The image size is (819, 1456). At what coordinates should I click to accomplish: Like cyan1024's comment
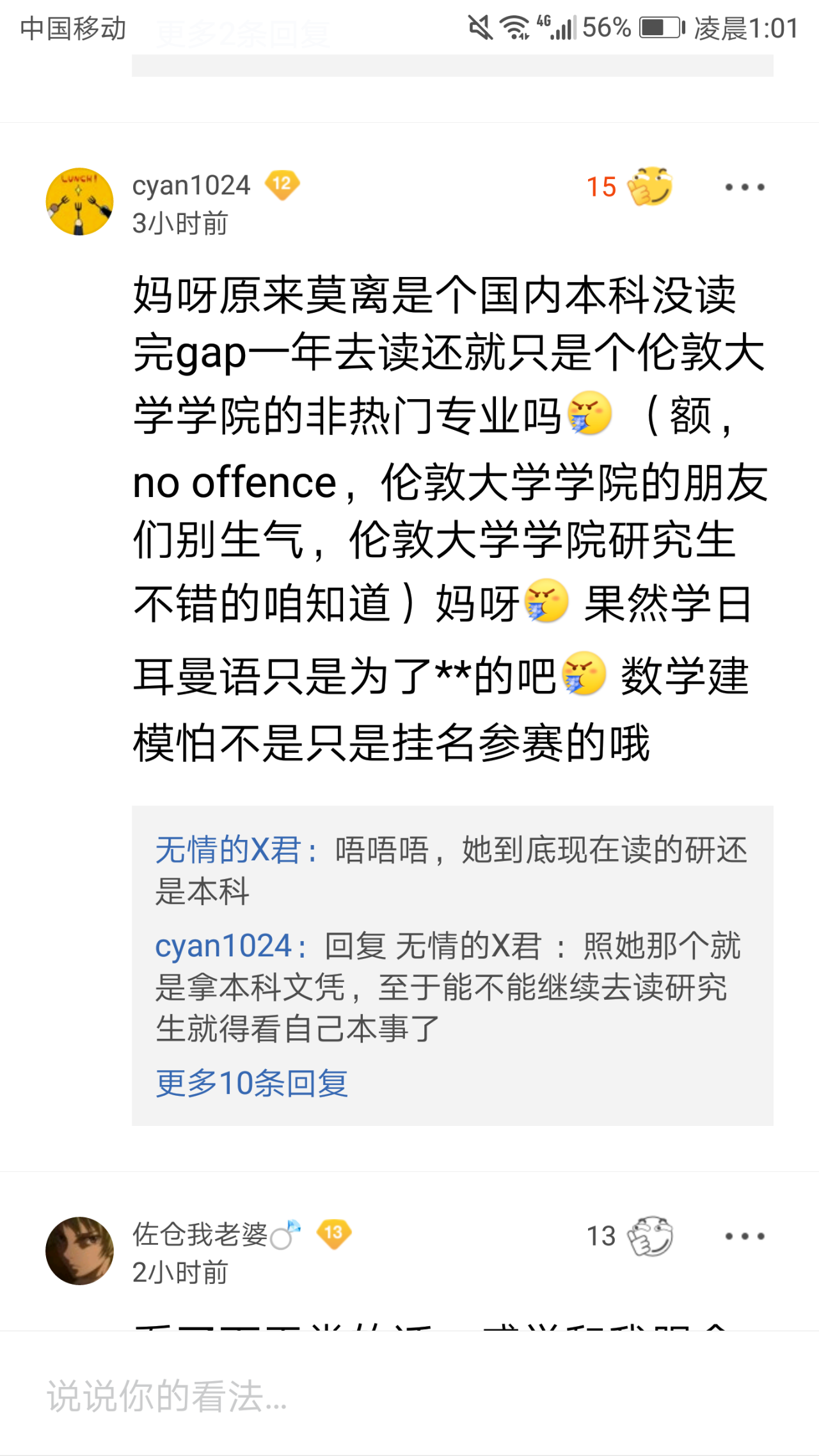649,187
